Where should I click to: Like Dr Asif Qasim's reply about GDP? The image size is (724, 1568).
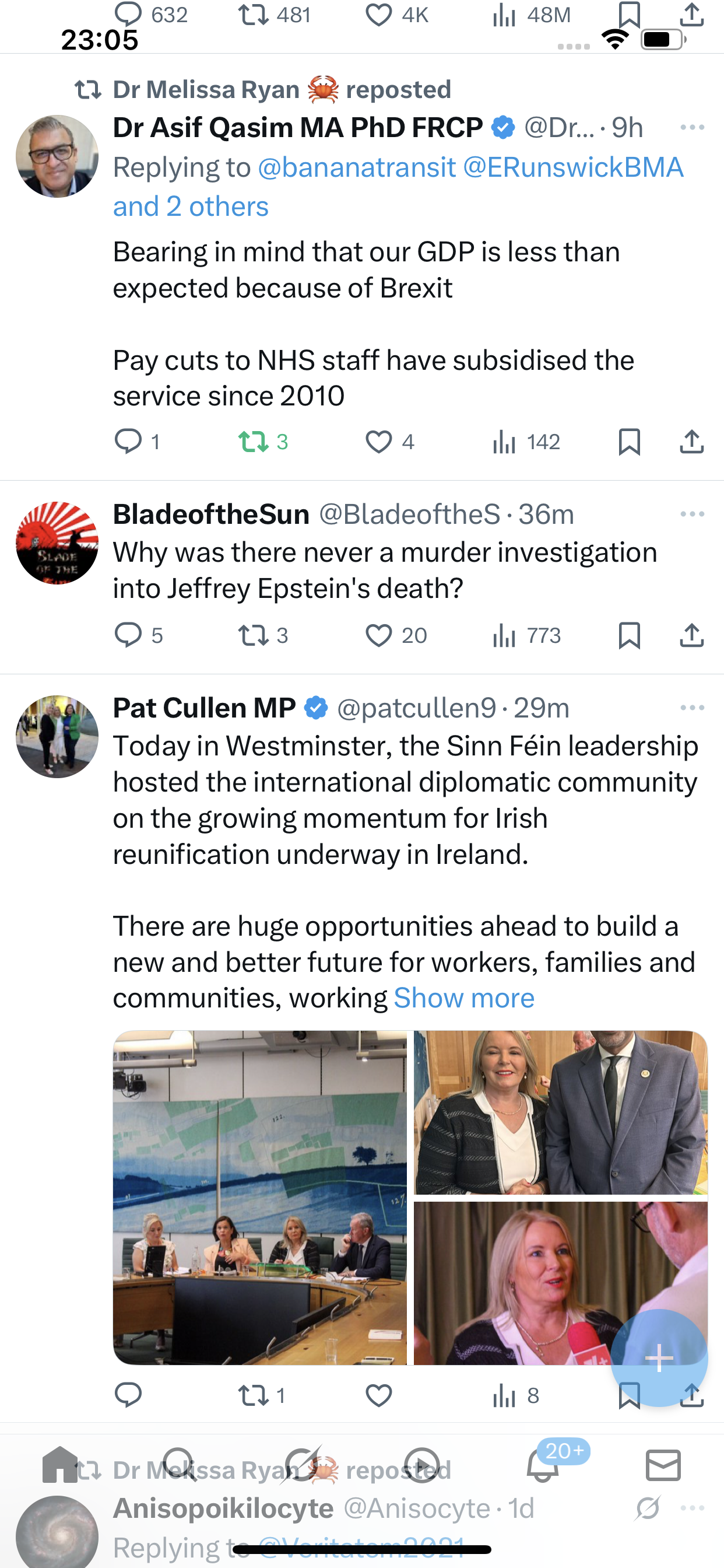coord(378,442)
